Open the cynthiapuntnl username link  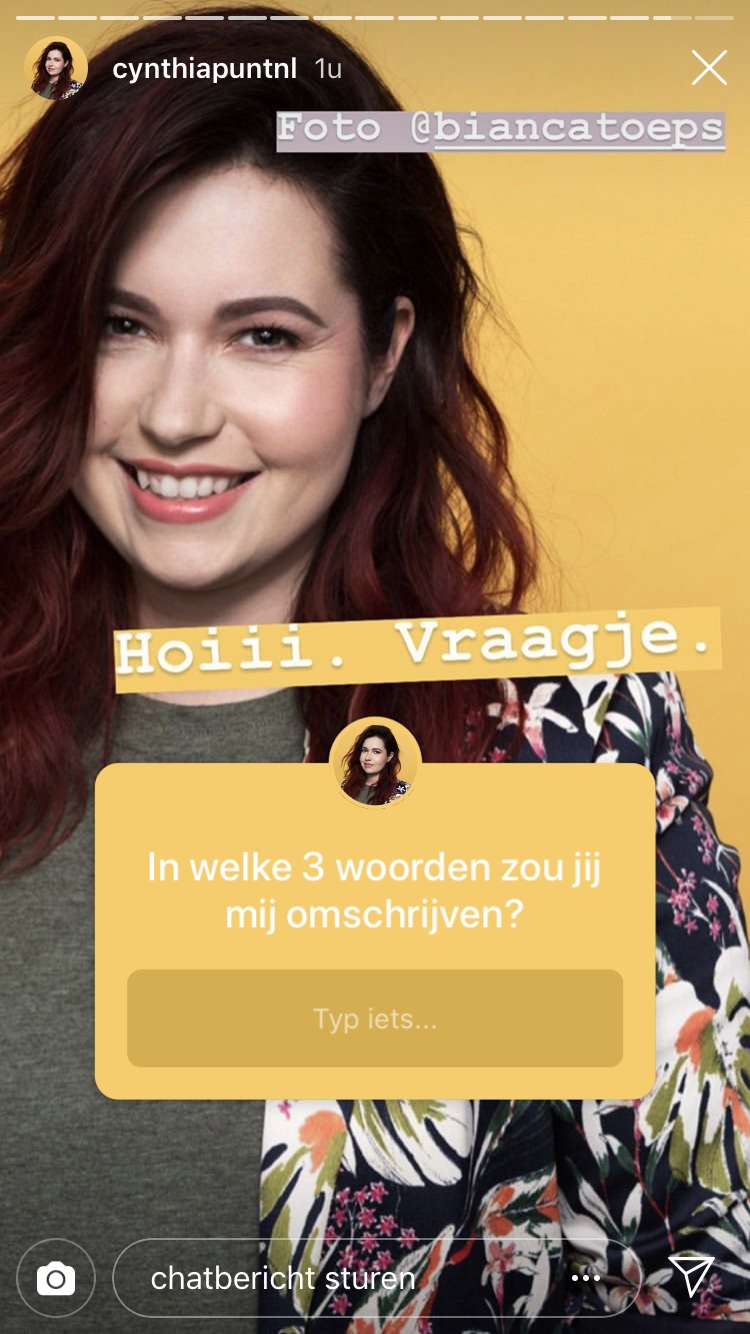(205, 68)
